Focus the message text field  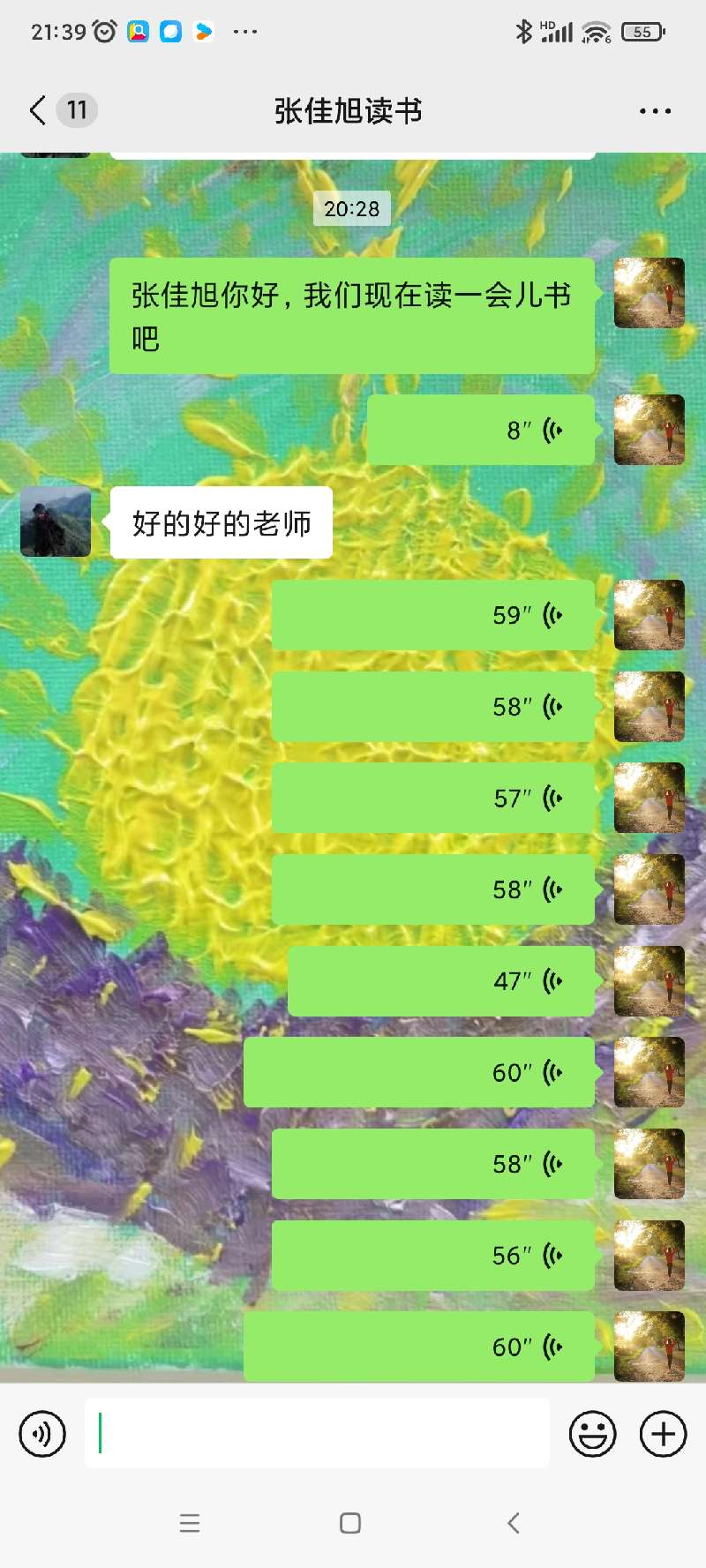pyautogui.click(x=318, y=1434)
